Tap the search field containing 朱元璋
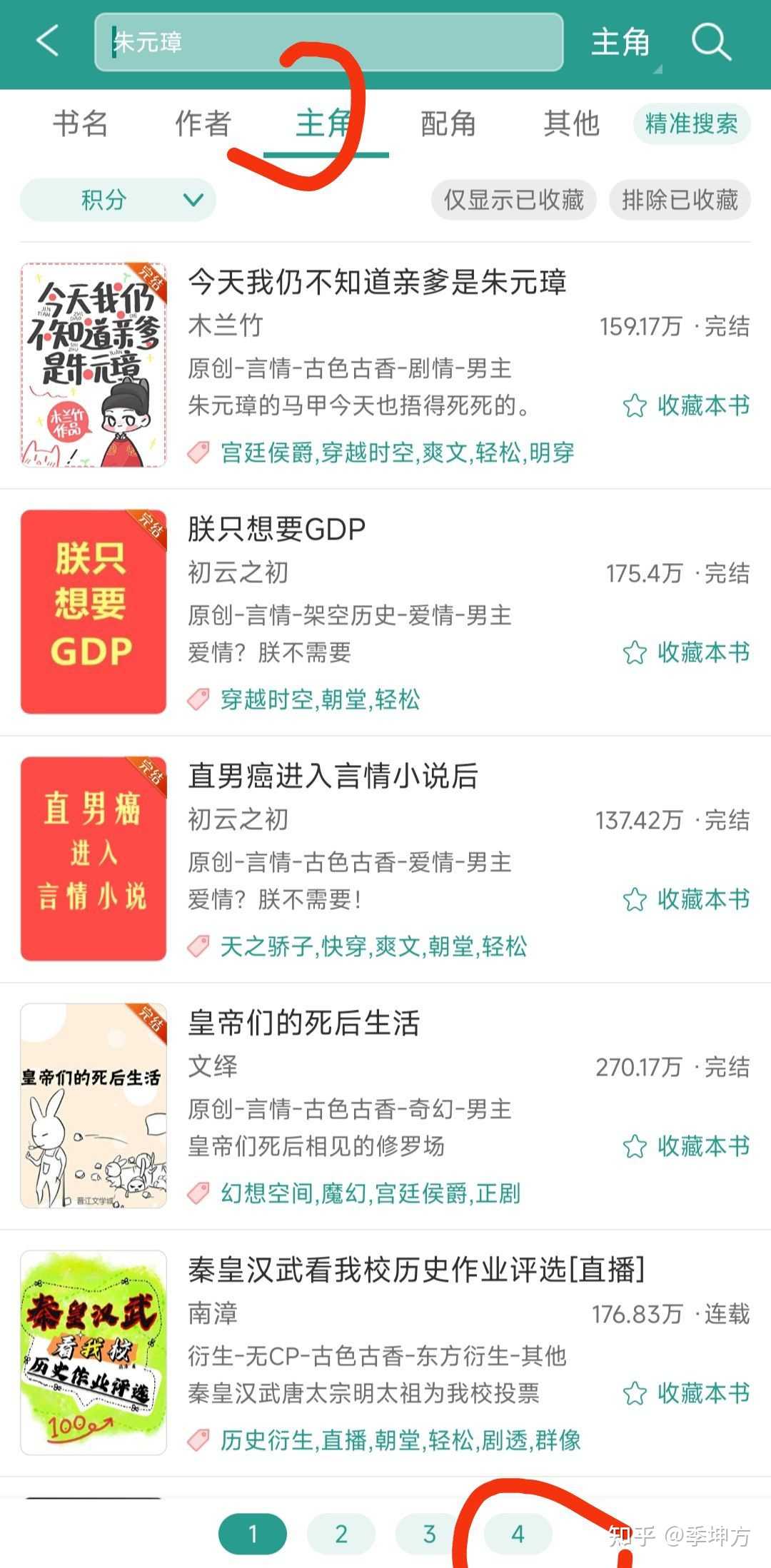The image size is (771, 1568). [x=328, y=42]
